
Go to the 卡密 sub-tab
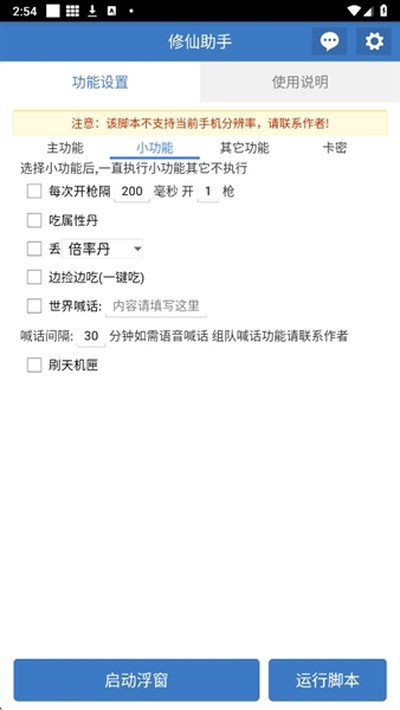coord(335,148)
